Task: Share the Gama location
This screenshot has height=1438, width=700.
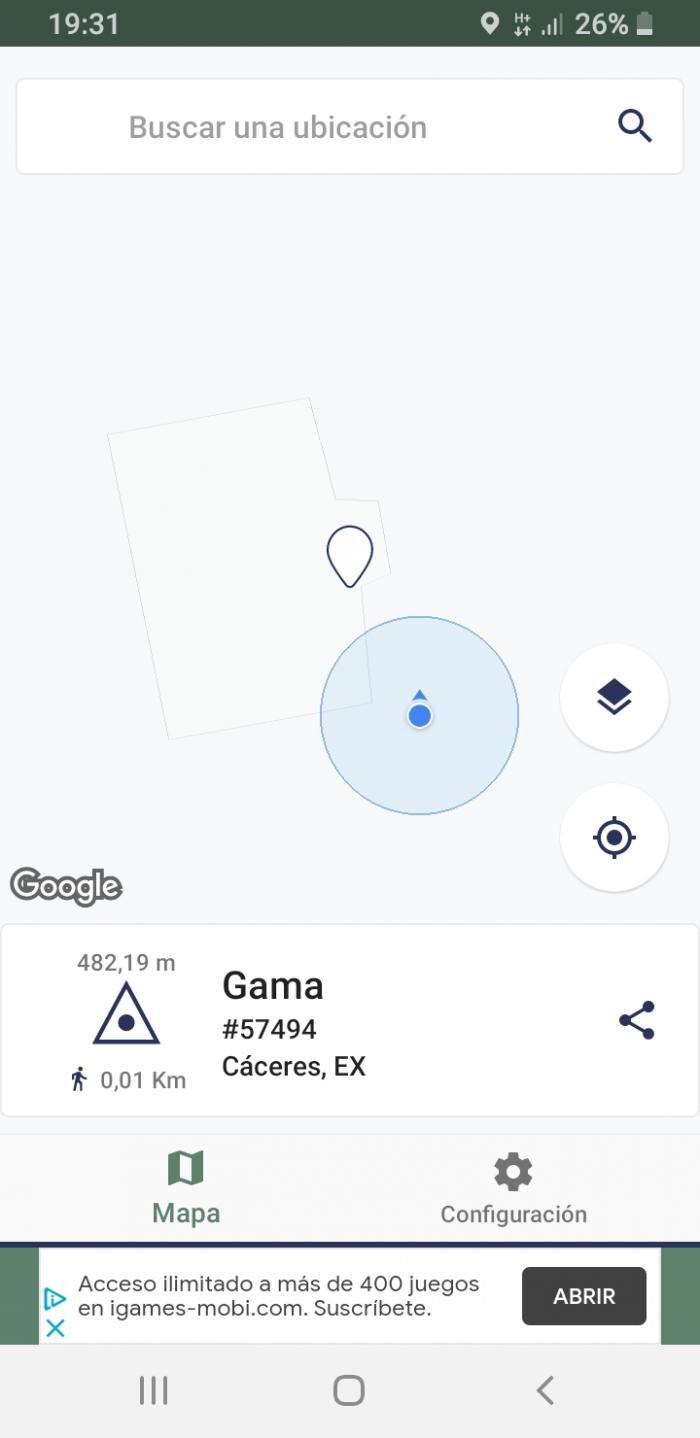Action: click(x=637, y=1020)
